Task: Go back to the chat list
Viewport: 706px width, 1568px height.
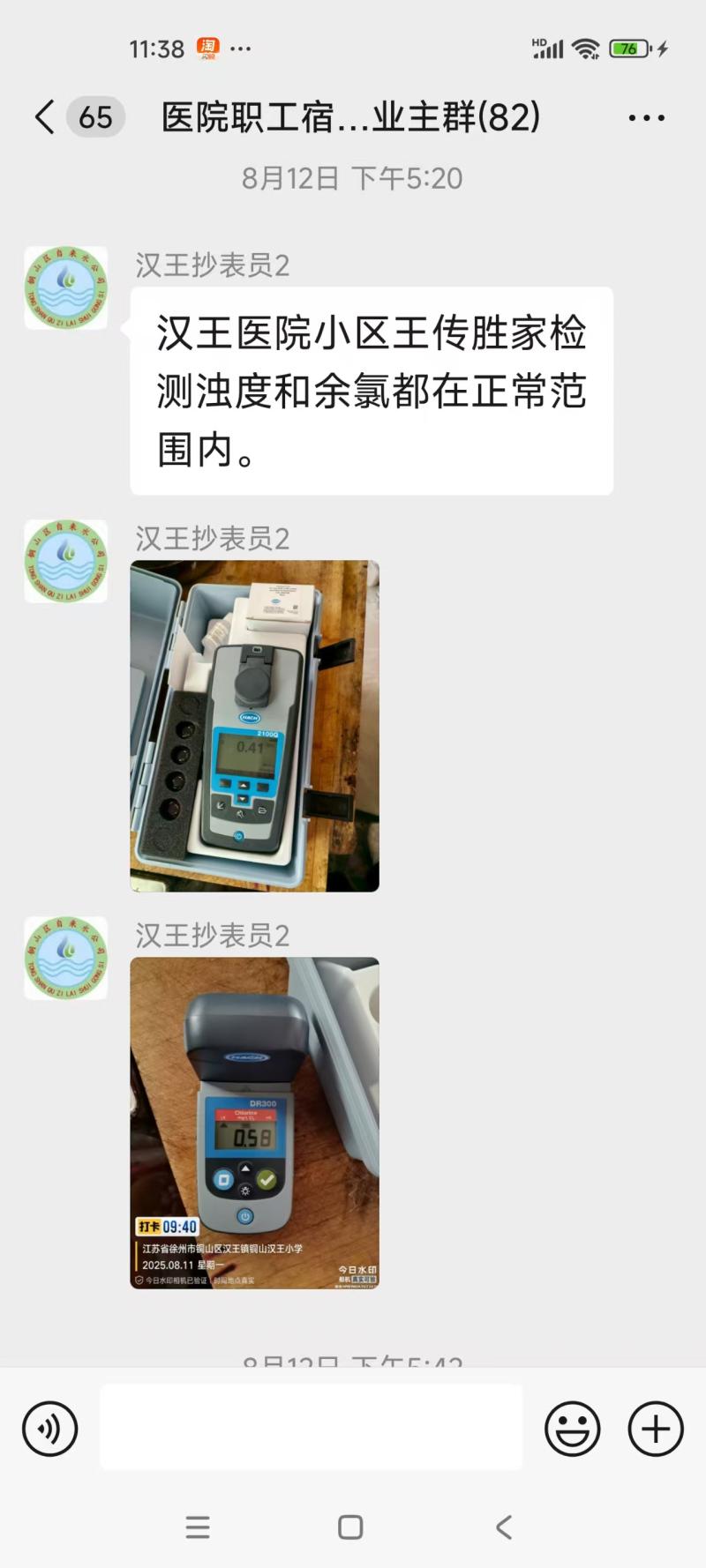Action: (46, 117)
